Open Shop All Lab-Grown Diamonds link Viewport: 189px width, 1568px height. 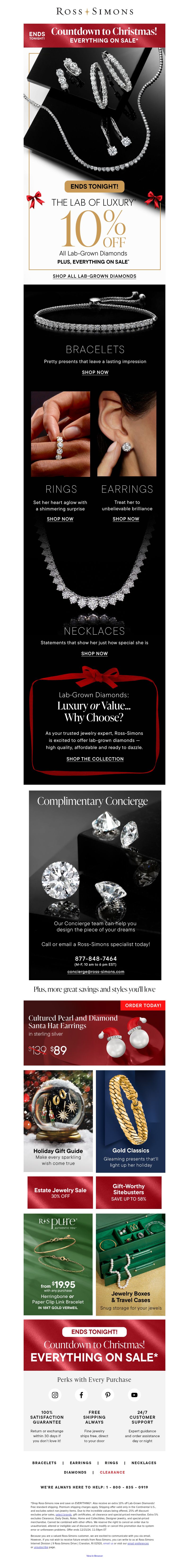tap(94, 276)
